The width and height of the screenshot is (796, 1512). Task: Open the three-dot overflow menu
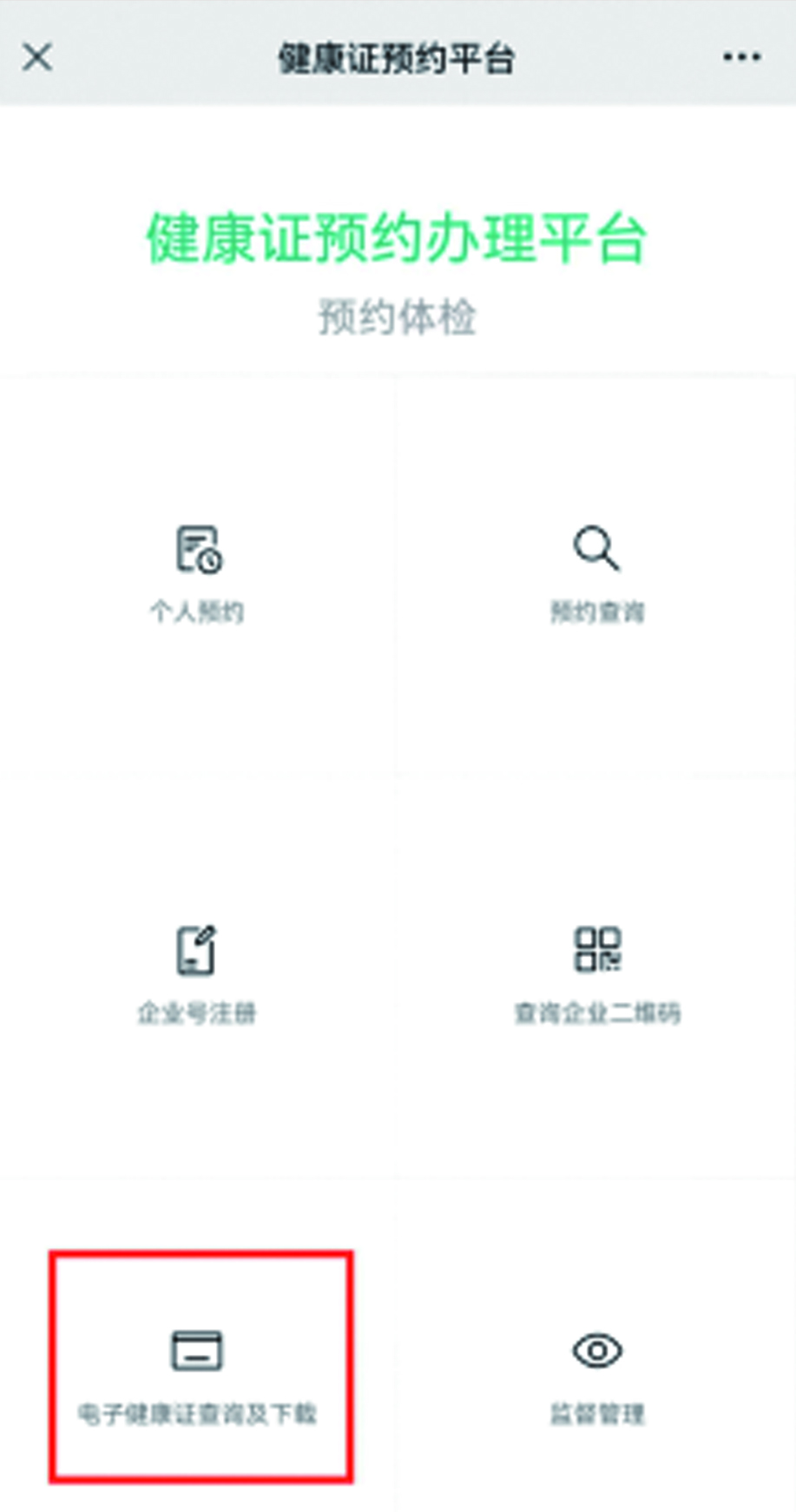(741, 57)
